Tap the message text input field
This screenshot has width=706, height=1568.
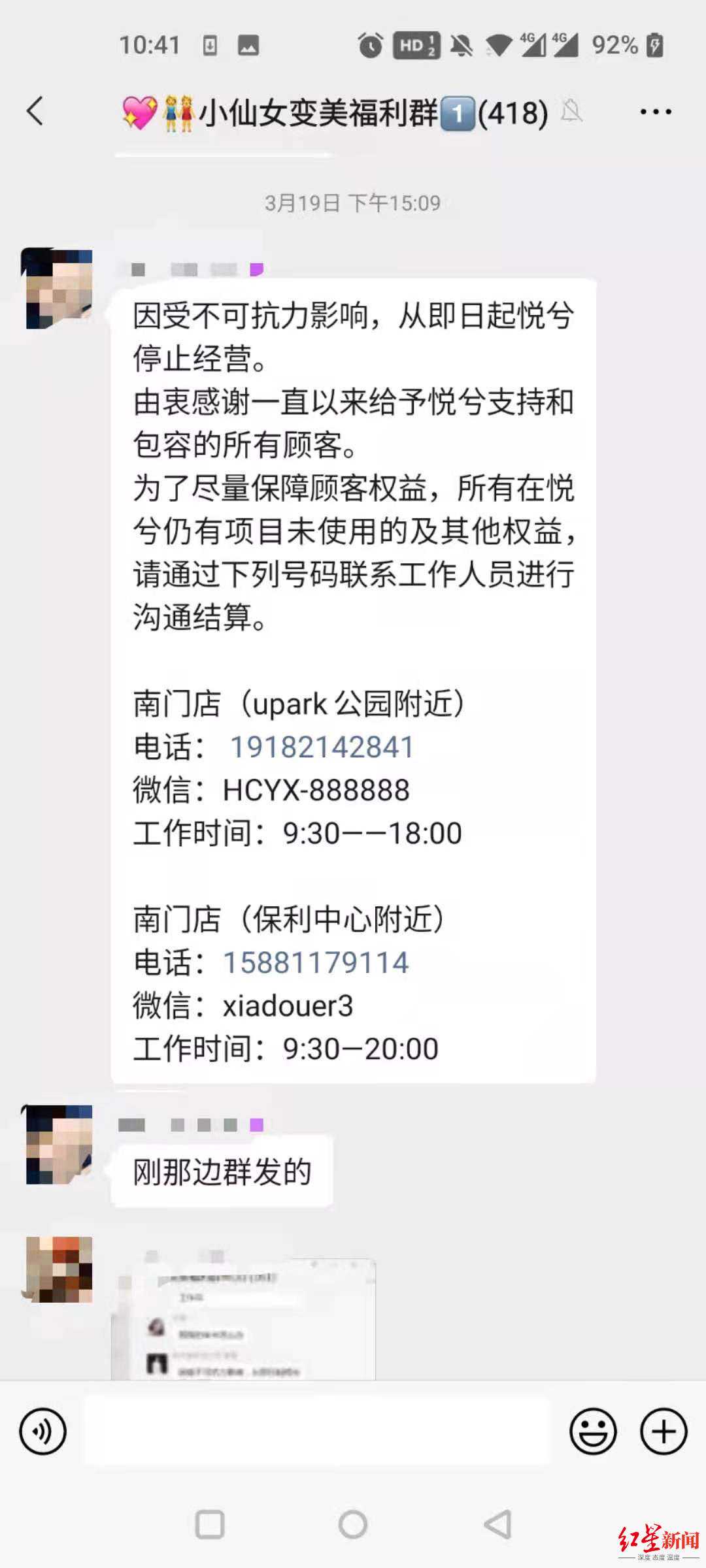pos(317,1431)
